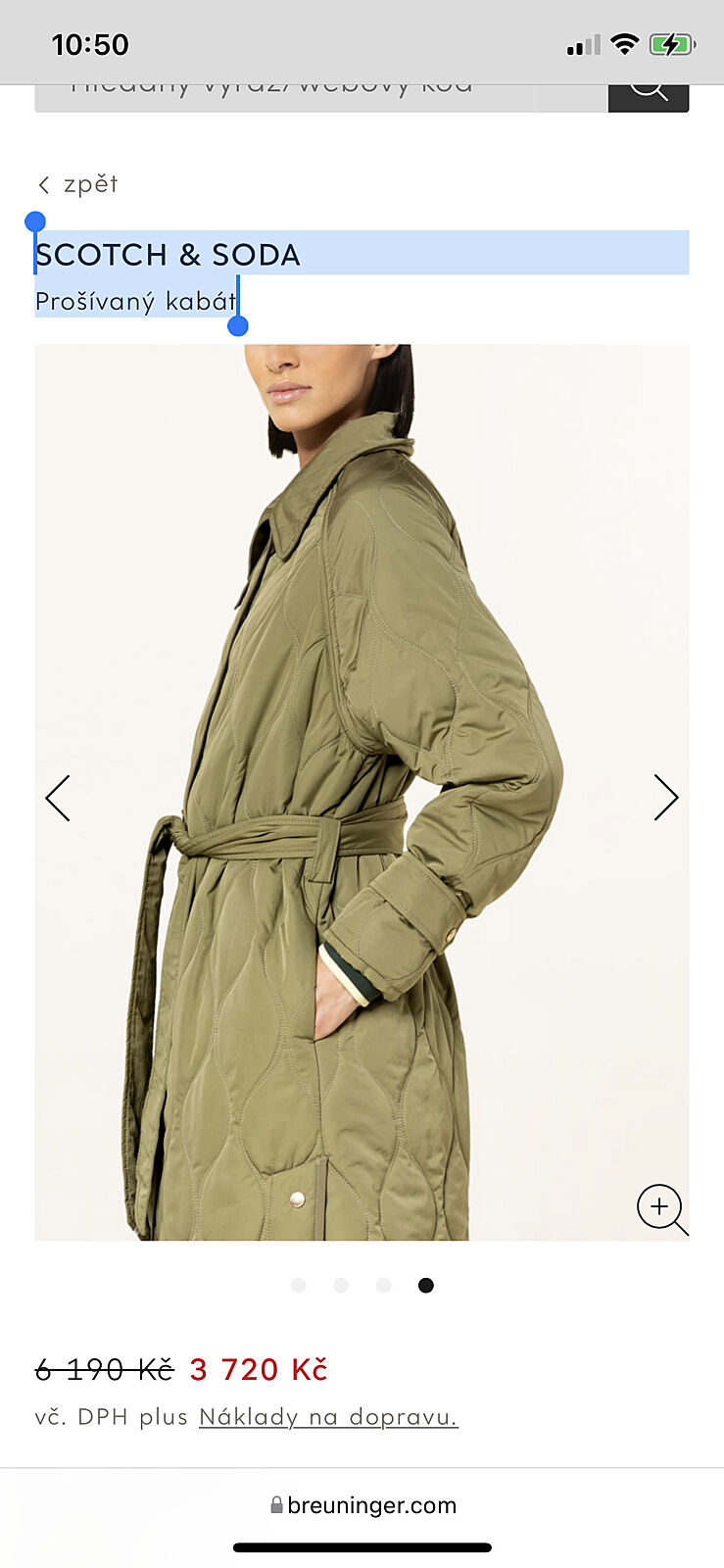Show the previous product image
The height and width of the screenshot is (1568, 724).
pos(58,798)
